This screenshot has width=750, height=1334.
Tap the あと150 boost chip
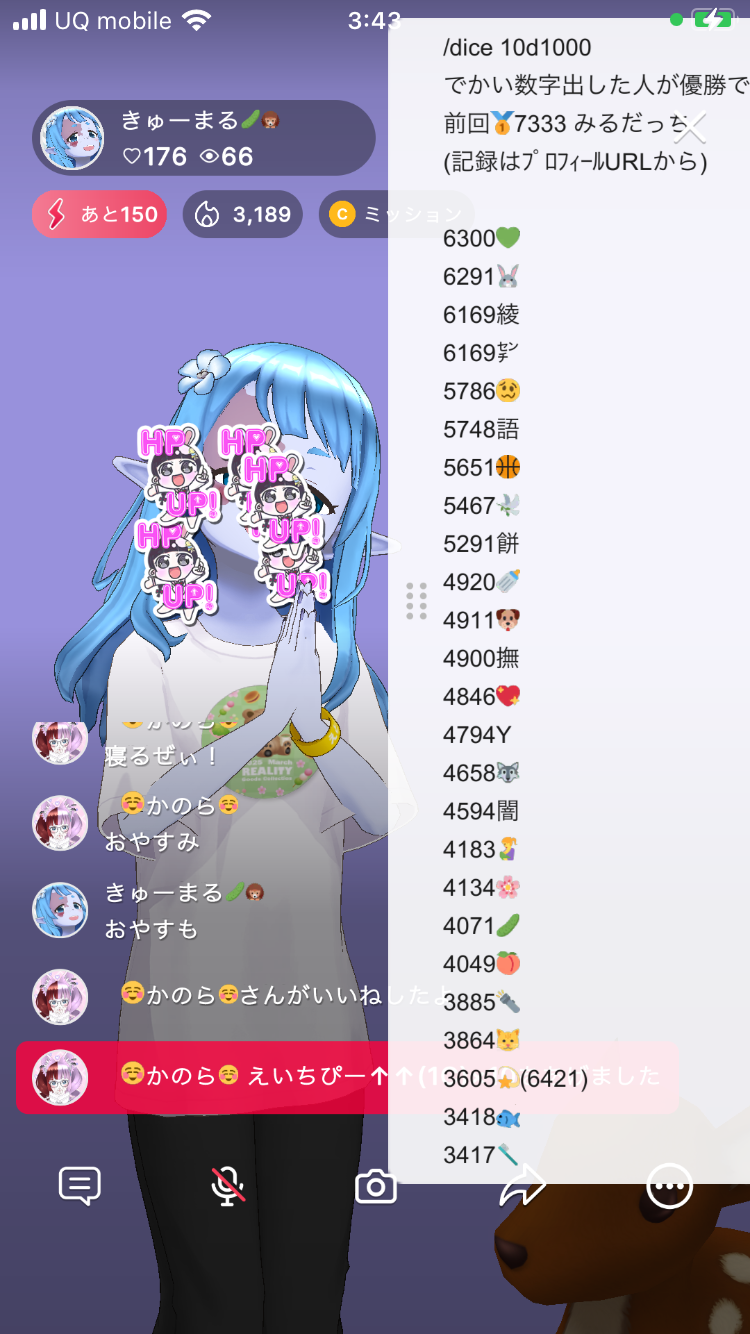(x=99, y=214)
